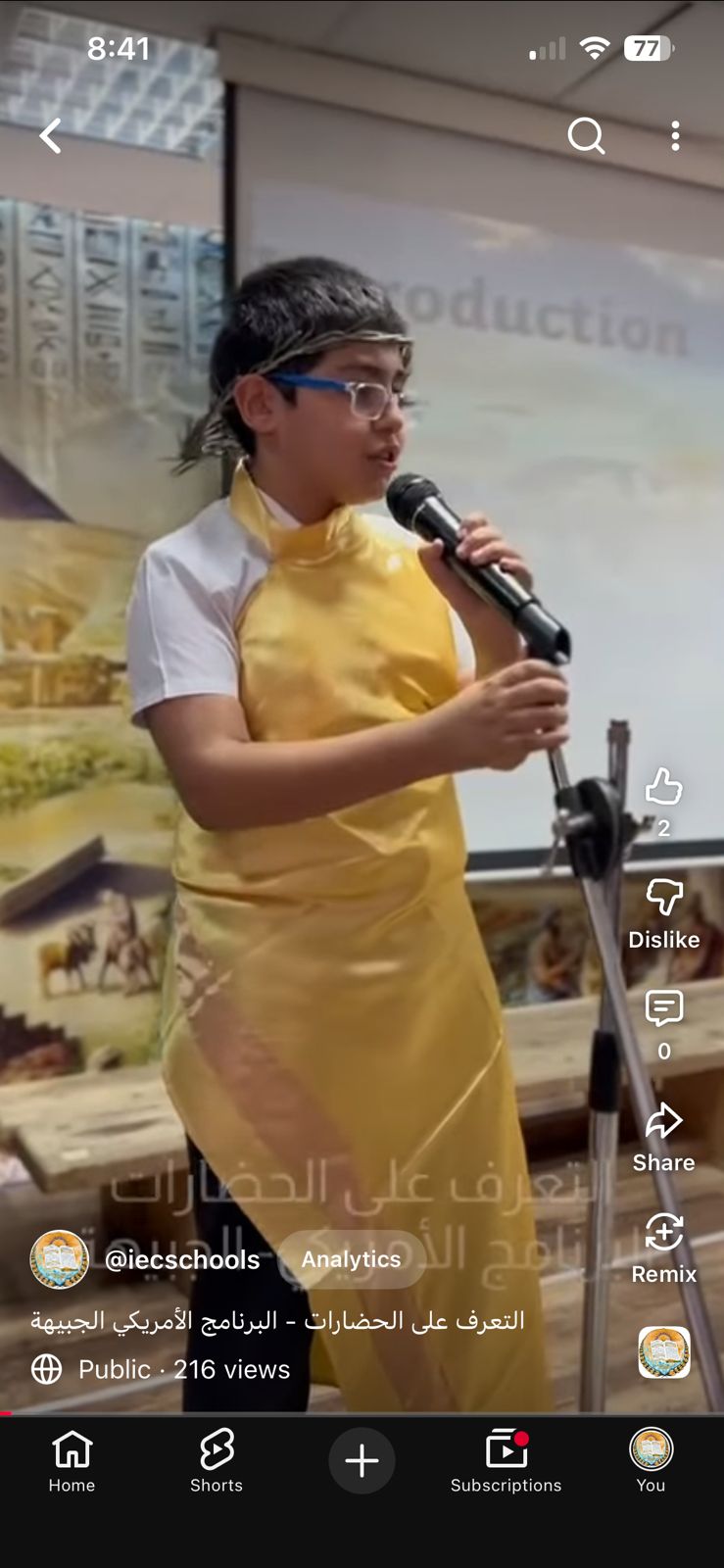
Task: Open the sound thumbnail above the navigation bar
Action: (663, 1352)
